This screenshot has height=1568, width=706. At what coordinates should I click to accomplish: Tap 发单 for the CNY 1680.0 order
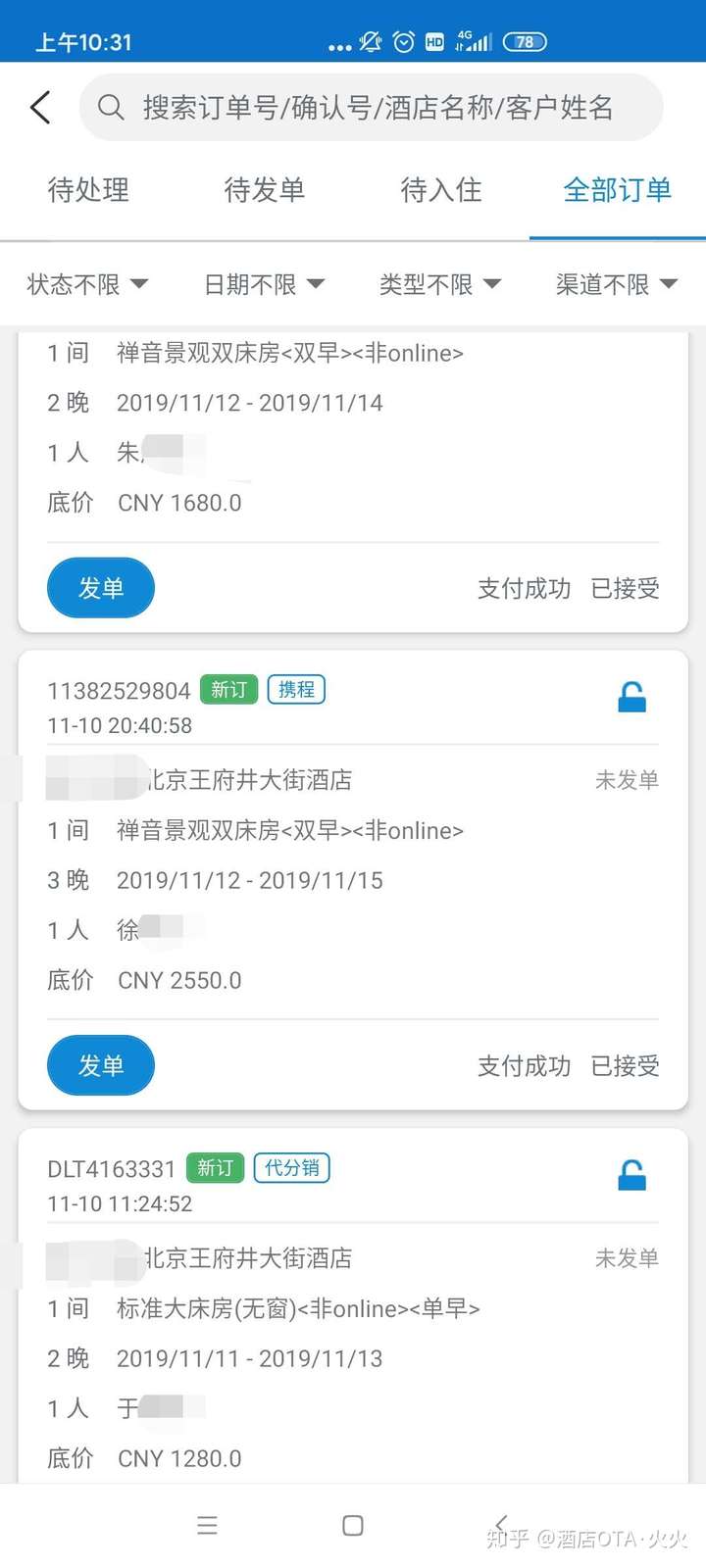coord(101,588)
